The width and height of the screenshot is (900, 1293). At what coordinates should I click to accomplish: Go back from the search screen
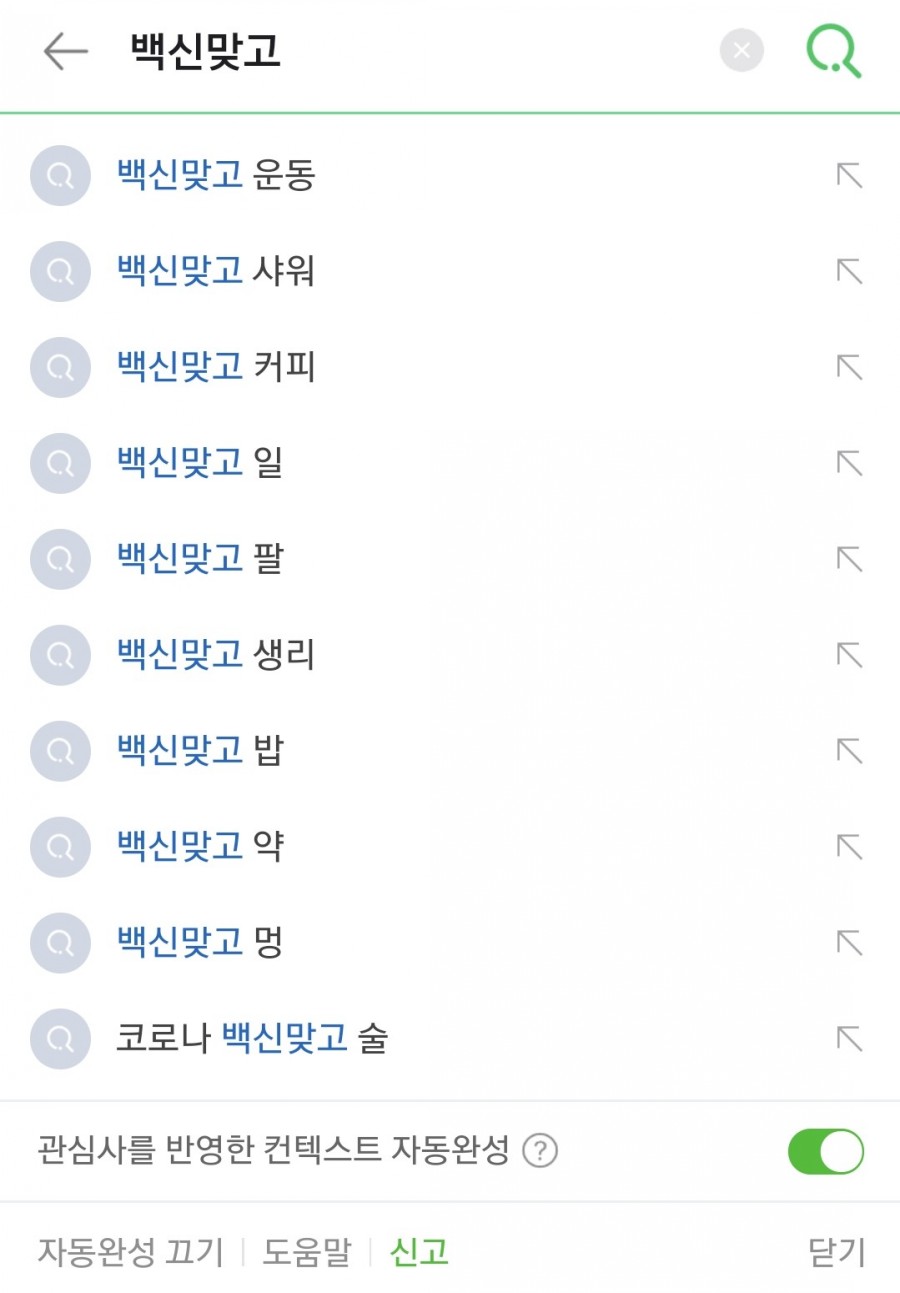click(66, 52)
